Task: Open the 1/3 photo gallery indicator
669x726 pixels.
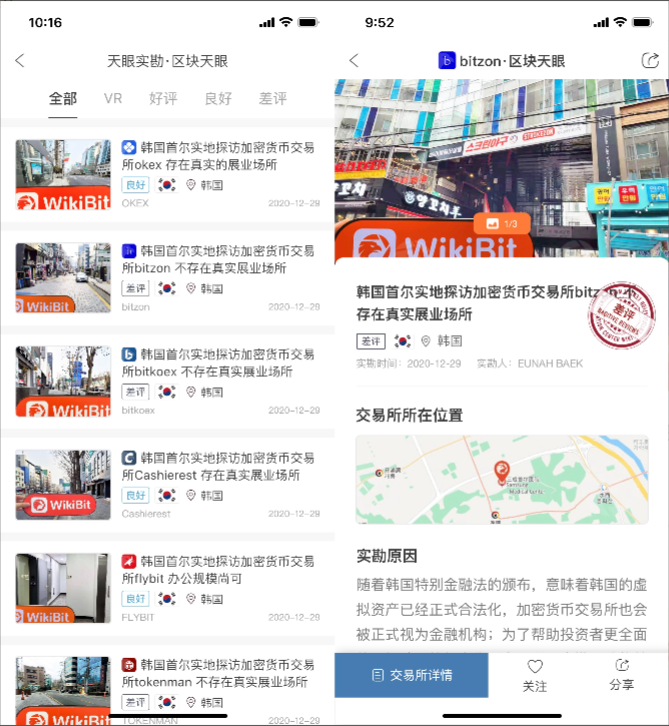Action: click(502, 224)
